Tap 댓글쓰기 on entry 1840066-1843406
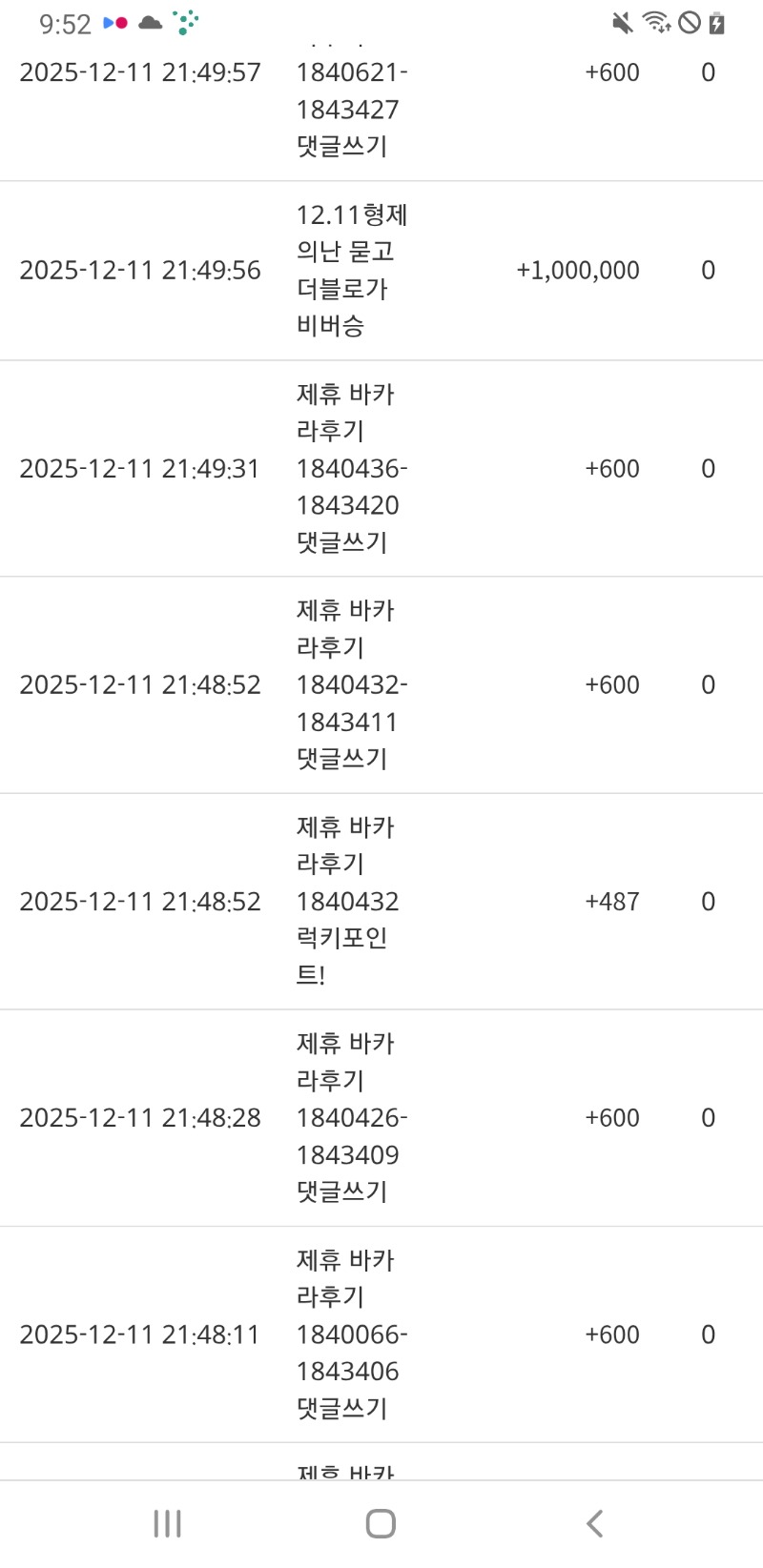This screenshot has height=1568, width=763. click(342, 1409)
